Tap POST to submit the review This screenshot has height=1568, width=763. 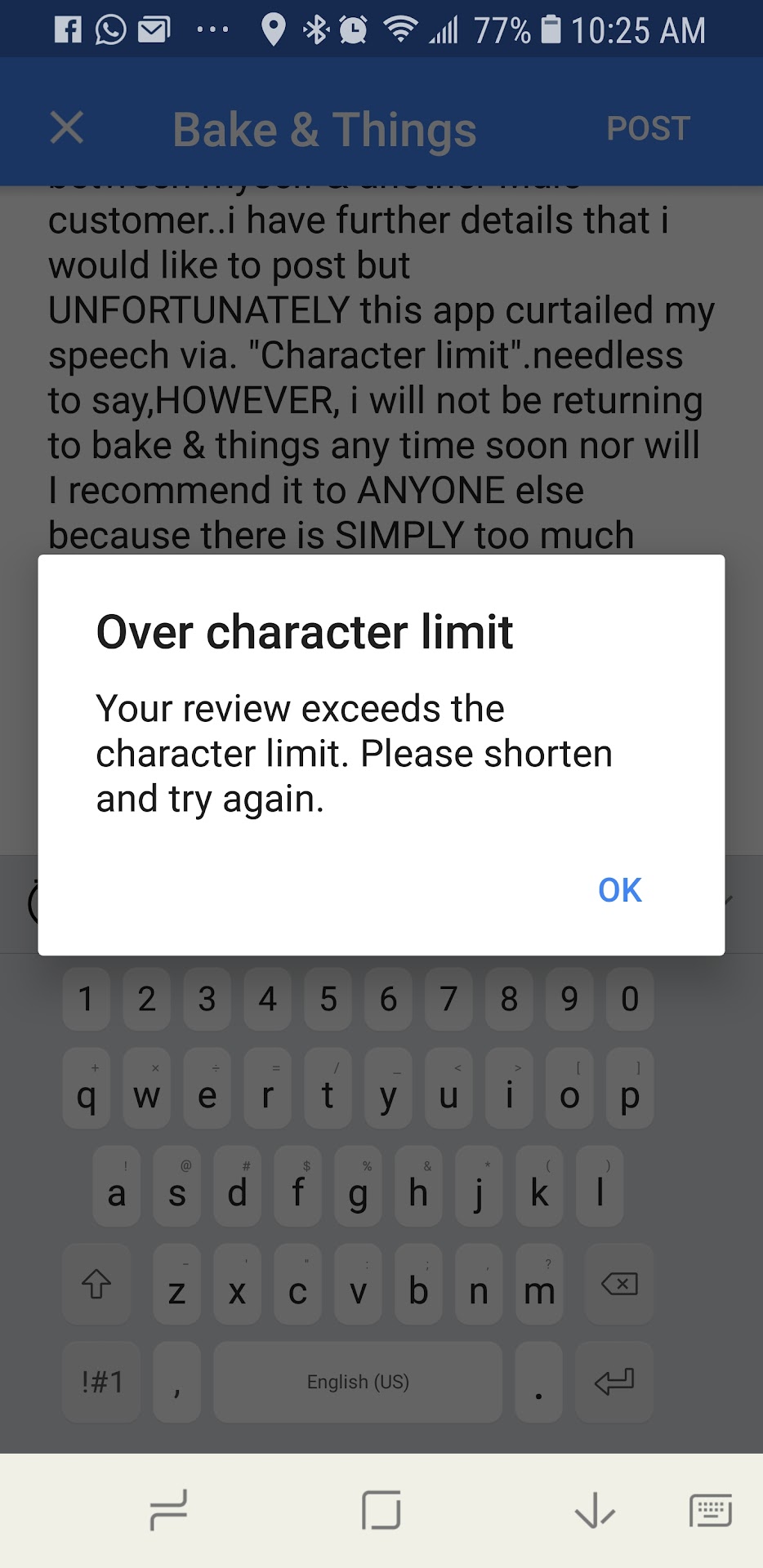coord(648,128)
